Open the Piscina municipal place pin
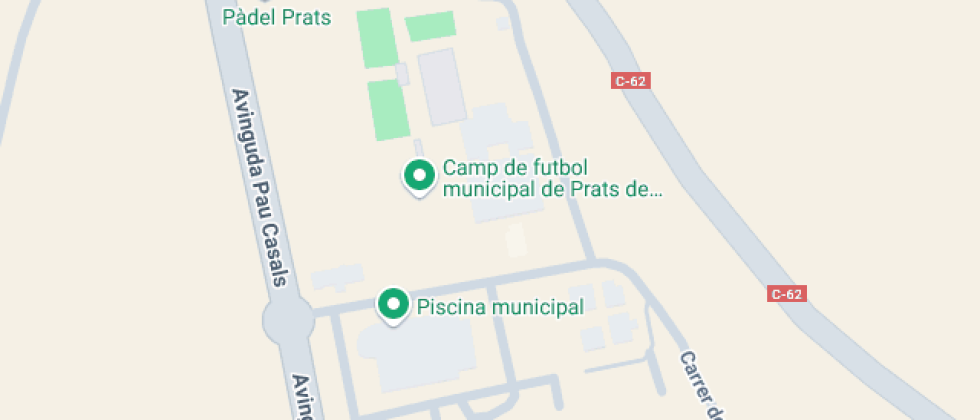980x420 pixels. [x=393, y=304]
